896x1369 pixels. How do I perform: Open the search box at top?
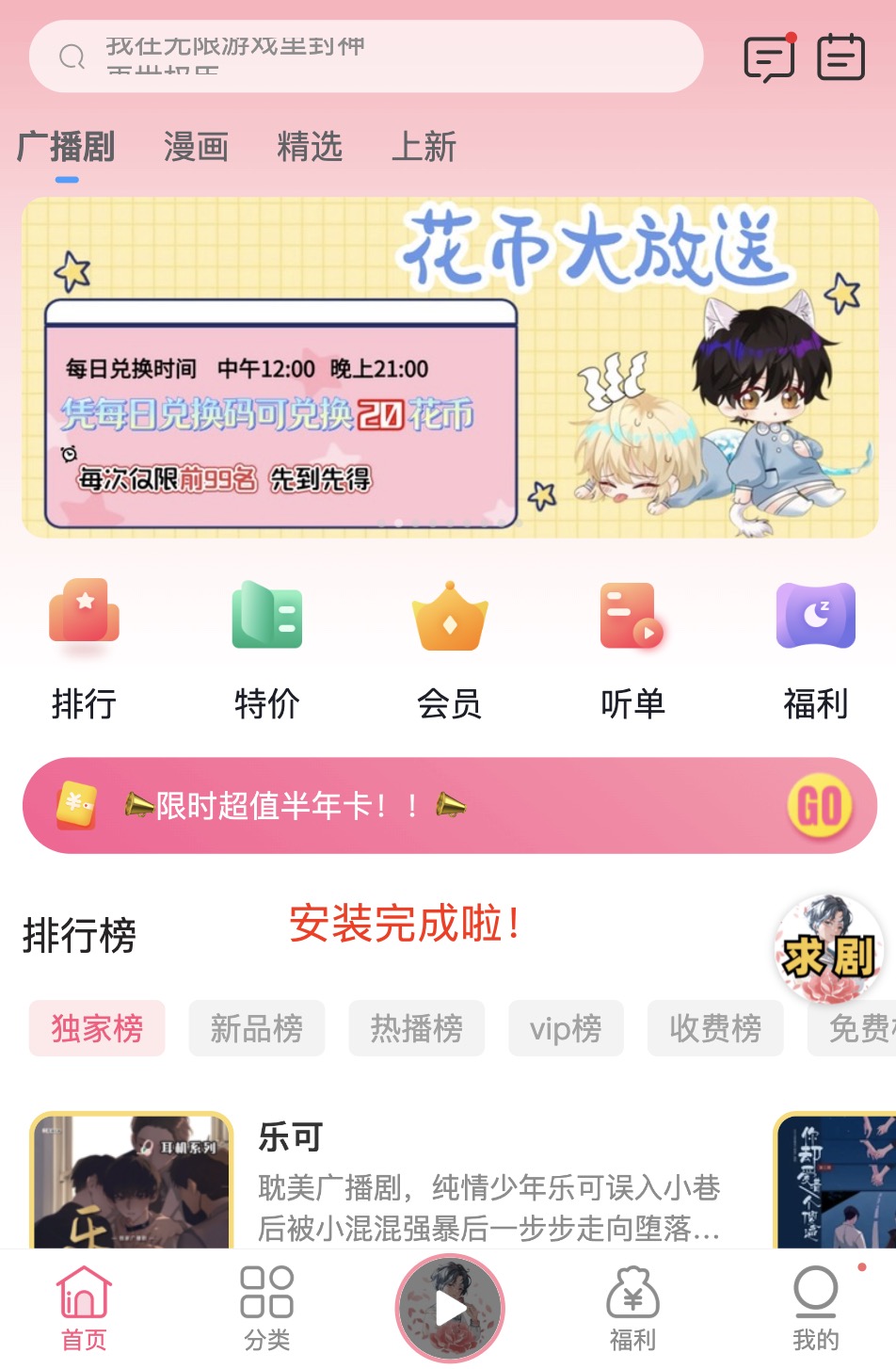point(365,56)
